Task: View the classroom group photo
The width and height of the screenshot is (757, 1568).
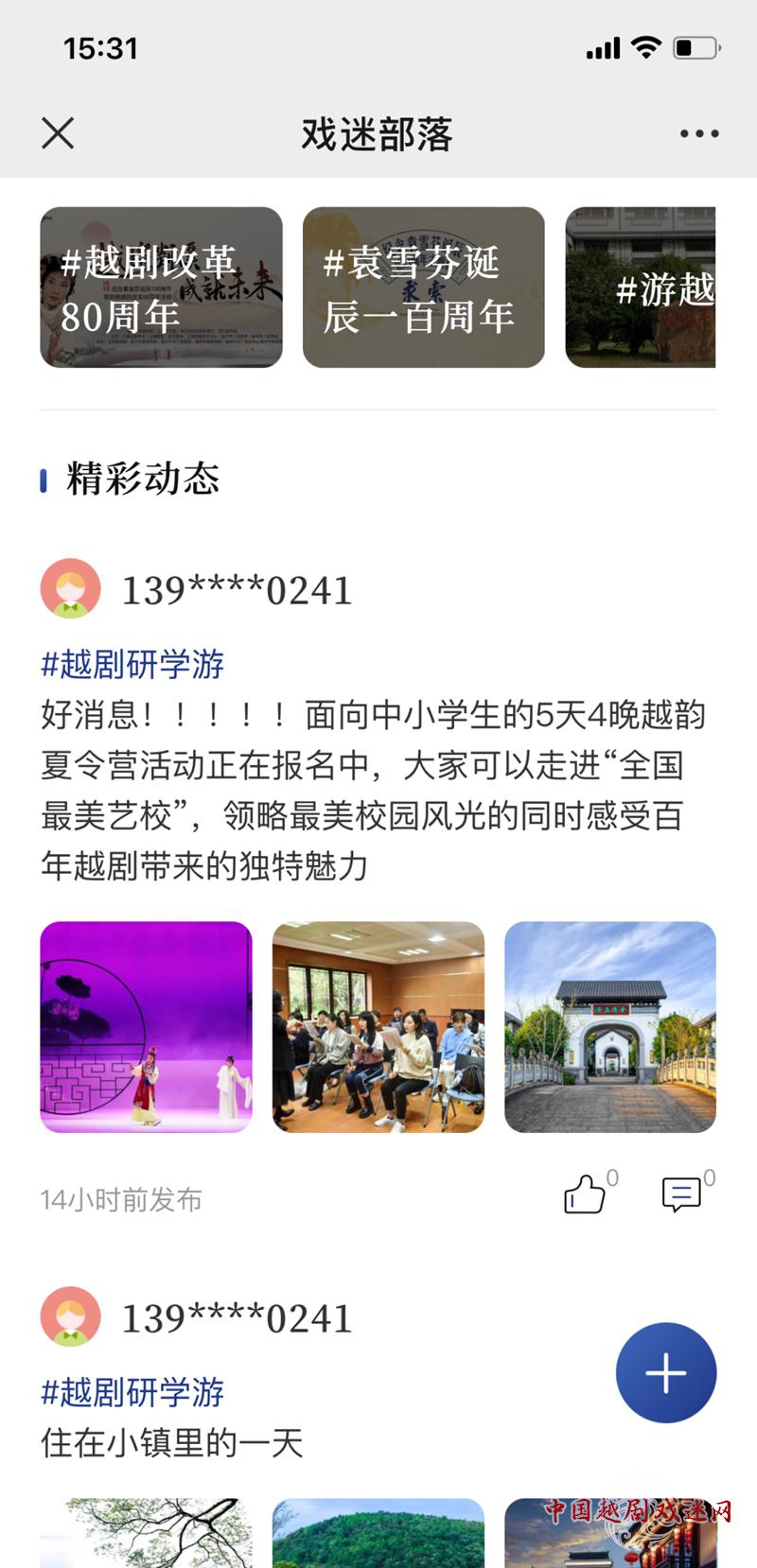Action: coord(378,1027)
